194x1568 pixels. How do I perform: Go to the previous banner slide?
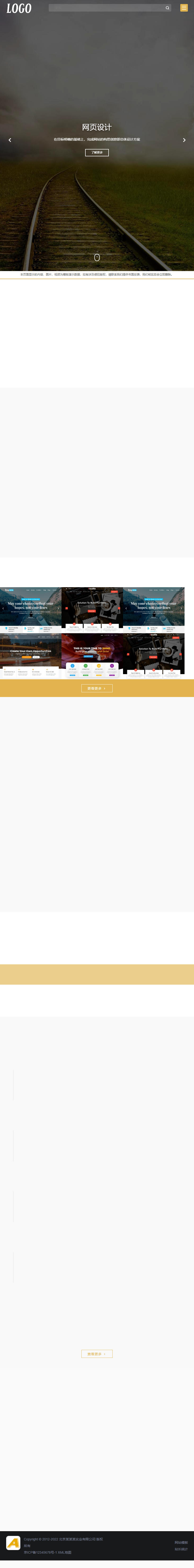tap(10, 140)
